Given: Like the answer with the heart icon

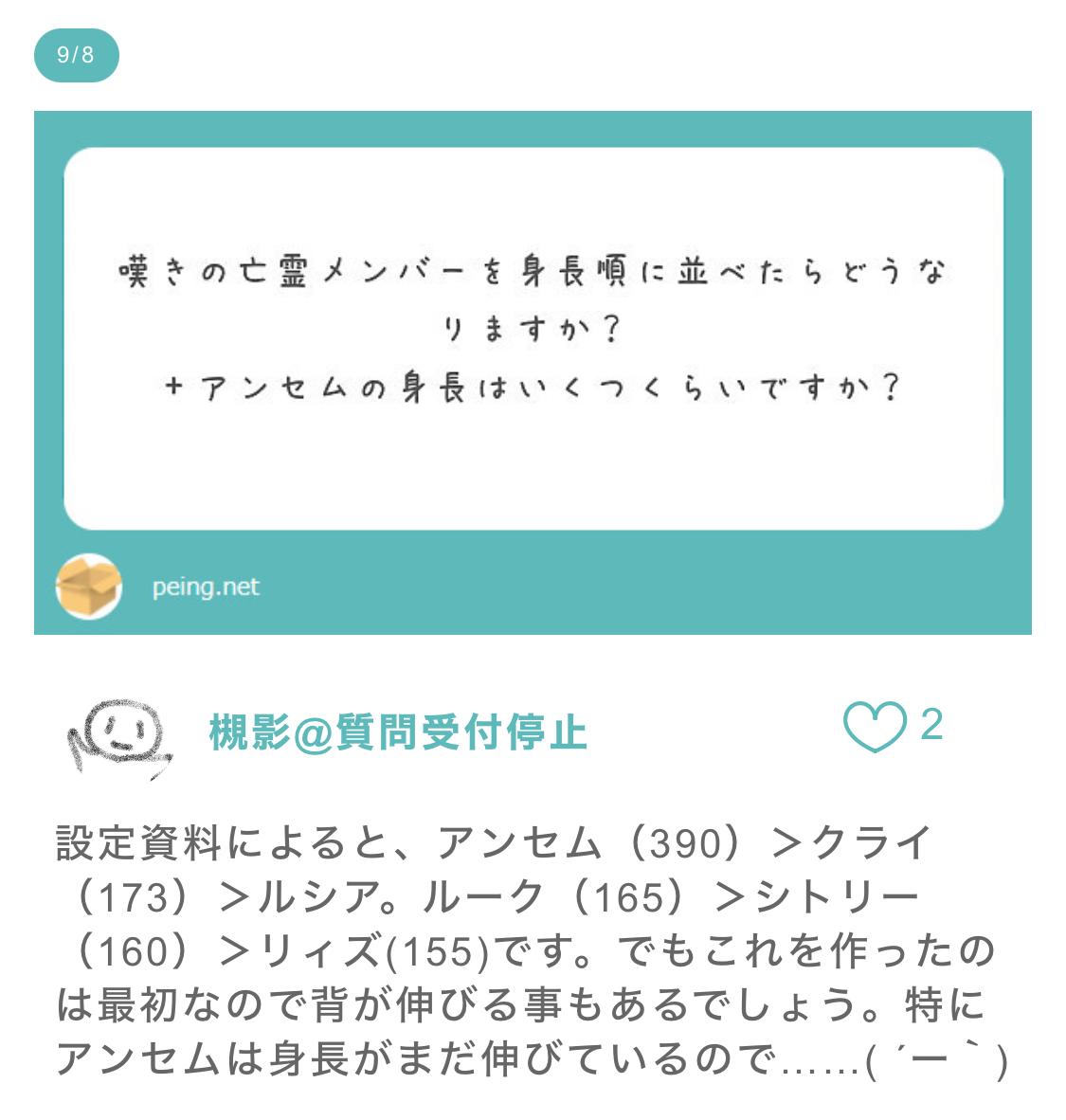Looking at the screenshot, I should pyautogui.click(x=875, y=726).
